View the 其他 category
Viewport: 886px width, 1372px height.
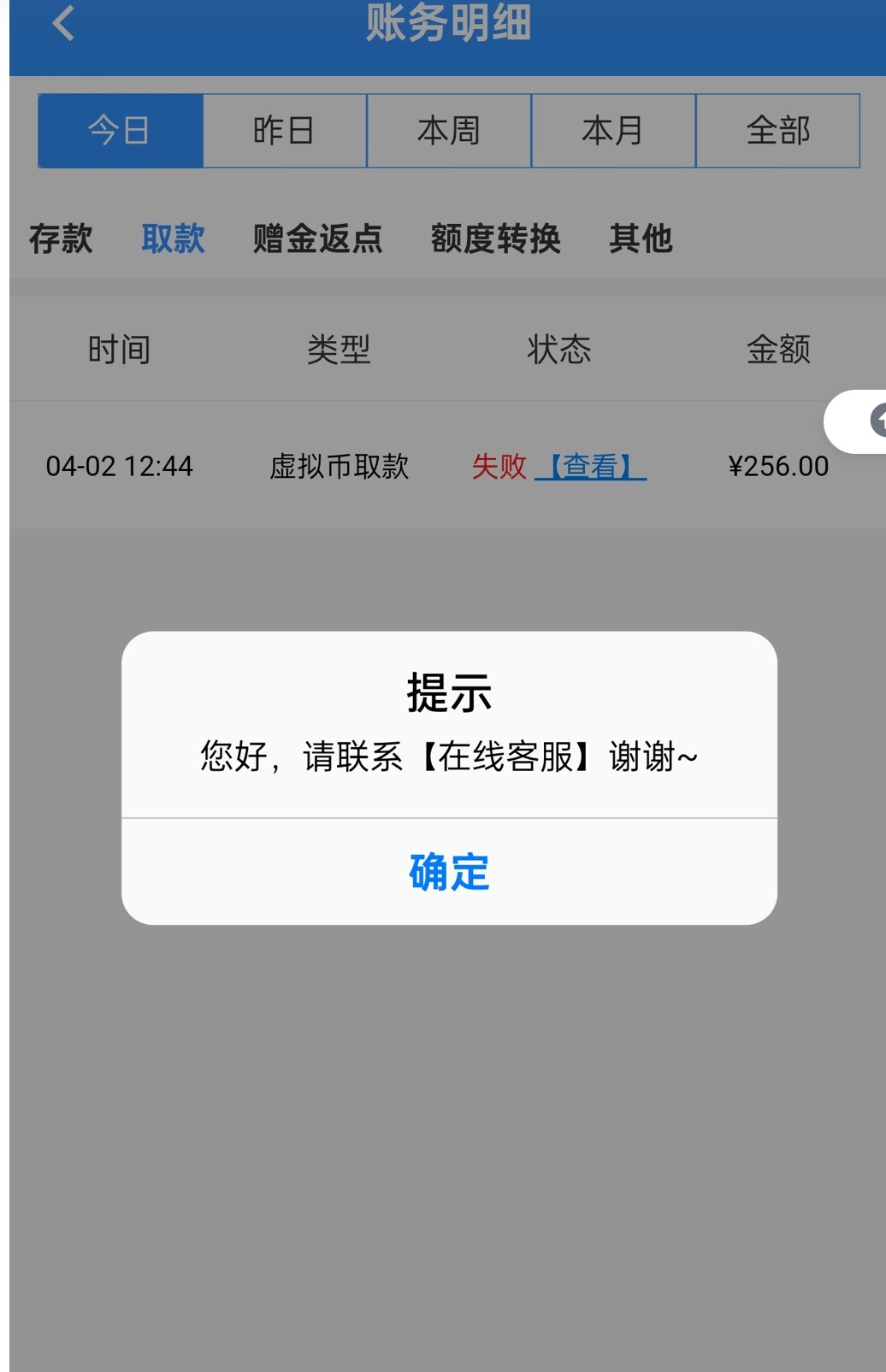(641, 238)
